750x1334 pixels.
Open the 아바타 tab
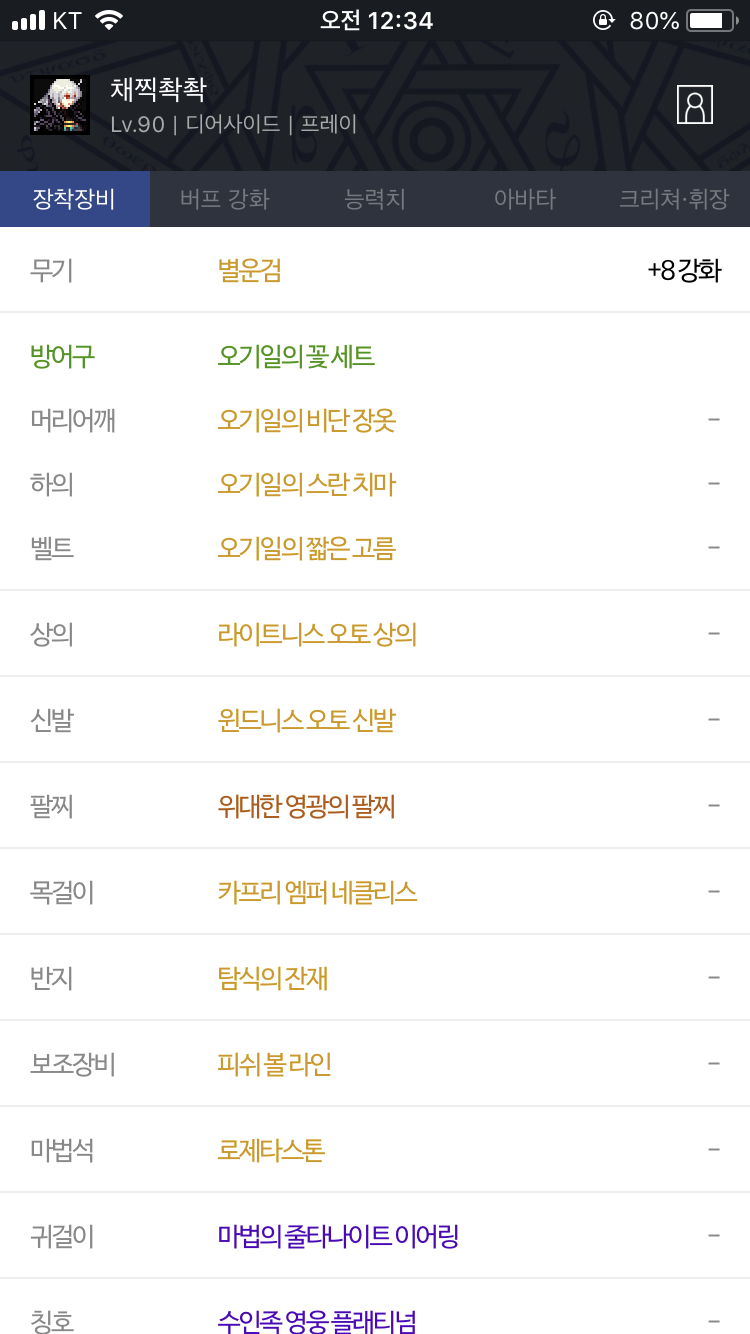525,199
